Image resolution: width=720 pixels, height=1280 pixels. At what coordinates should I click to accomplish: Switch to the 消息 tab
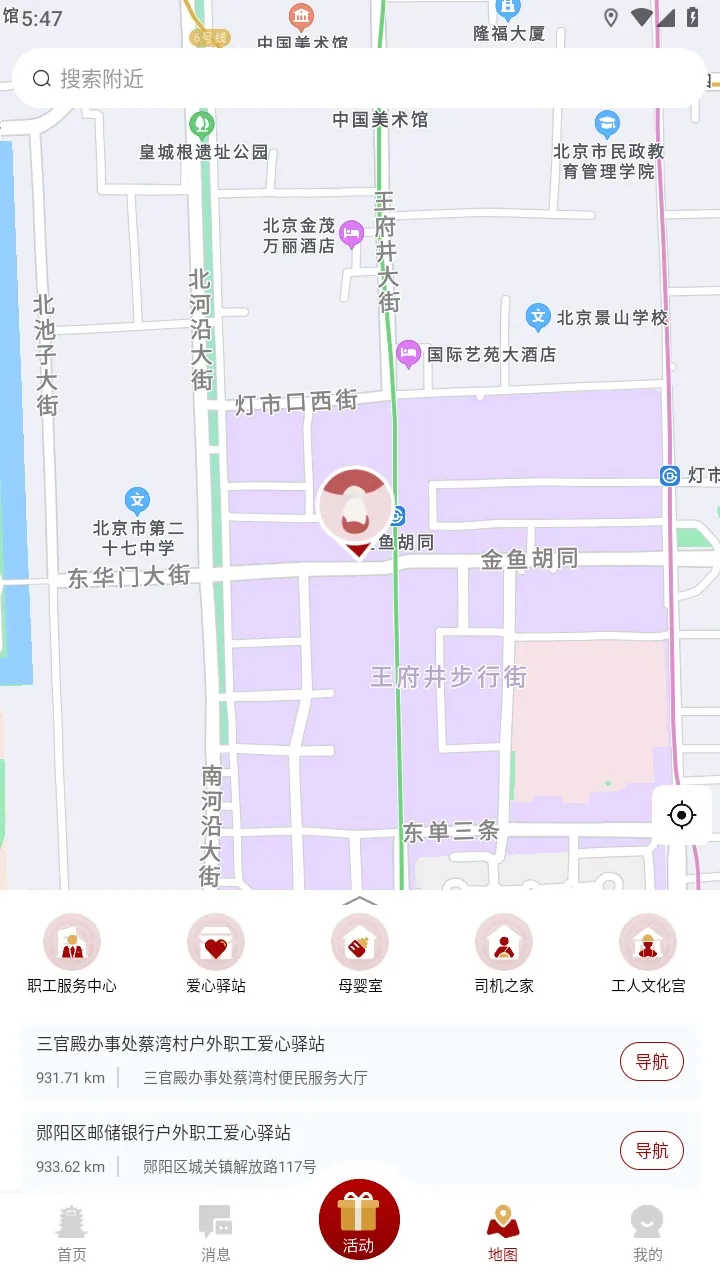click(x=216, y=1233)
